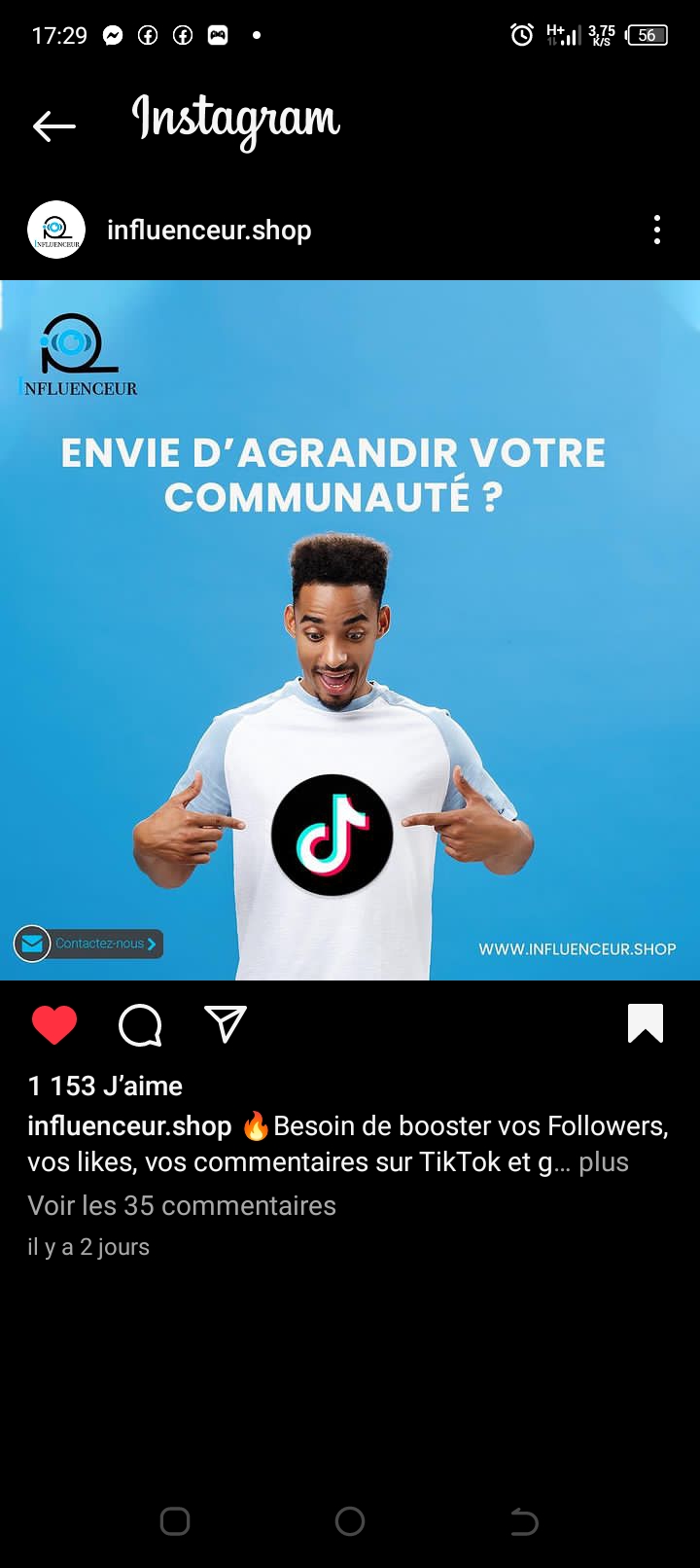This screenshot has width=700, height=1568.
Task: Go back using the top arrow
Action: 53,125
